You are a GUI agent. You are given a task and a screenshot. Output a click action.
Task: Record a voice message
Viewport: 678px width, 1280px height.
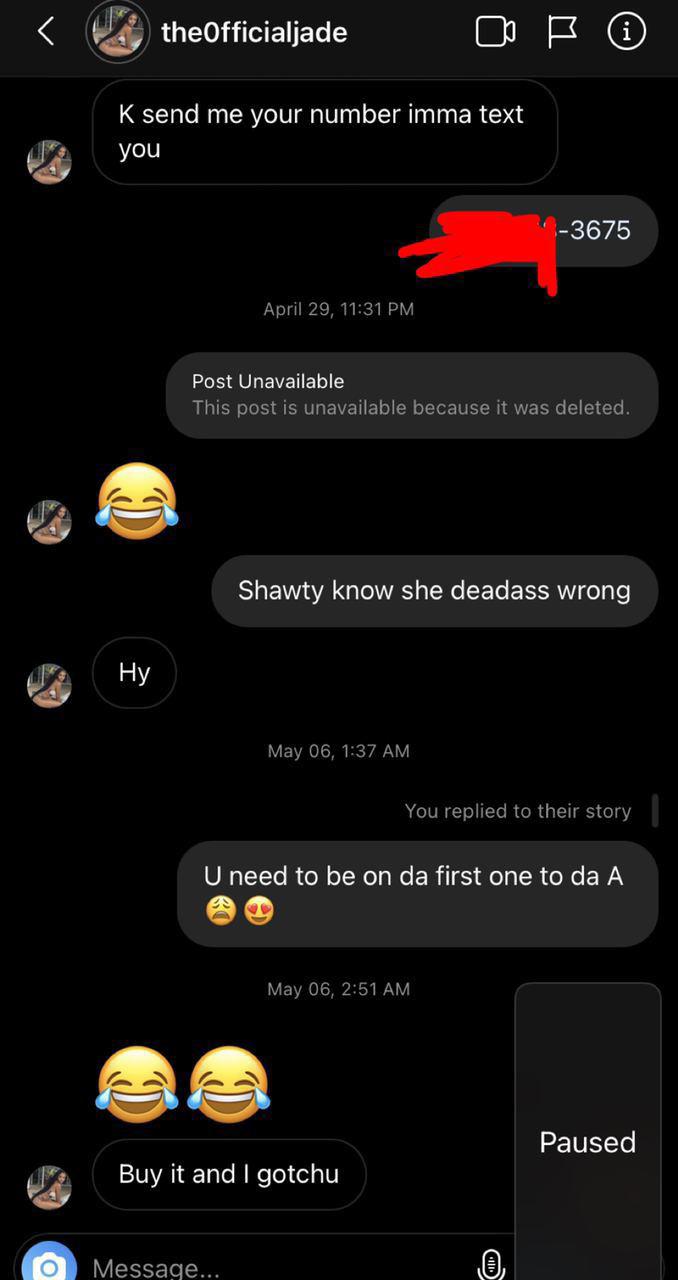tap(490, 1264)
